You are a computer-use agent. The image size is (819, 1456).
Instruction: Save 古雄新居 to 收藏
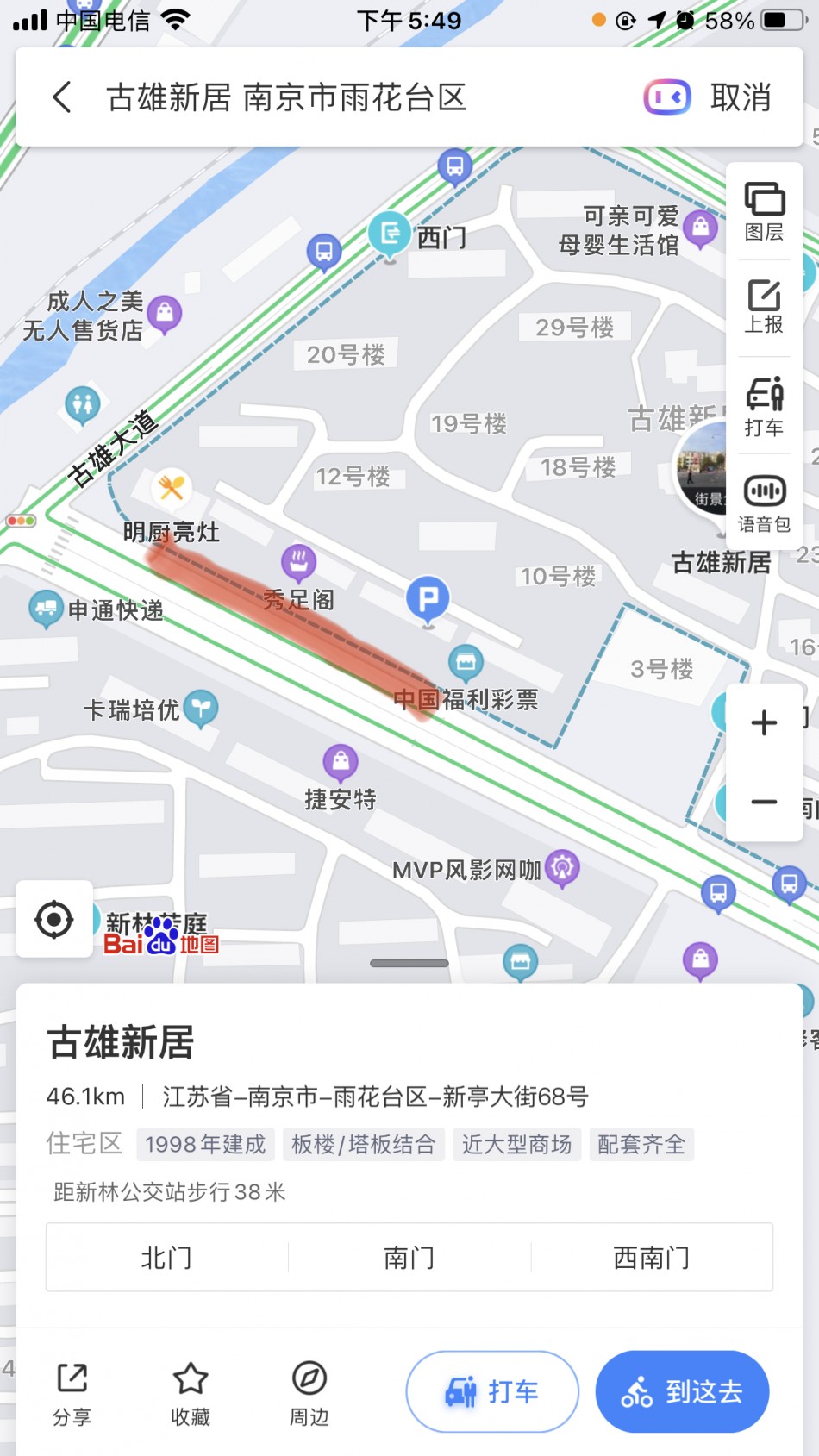coord(191,1393)
